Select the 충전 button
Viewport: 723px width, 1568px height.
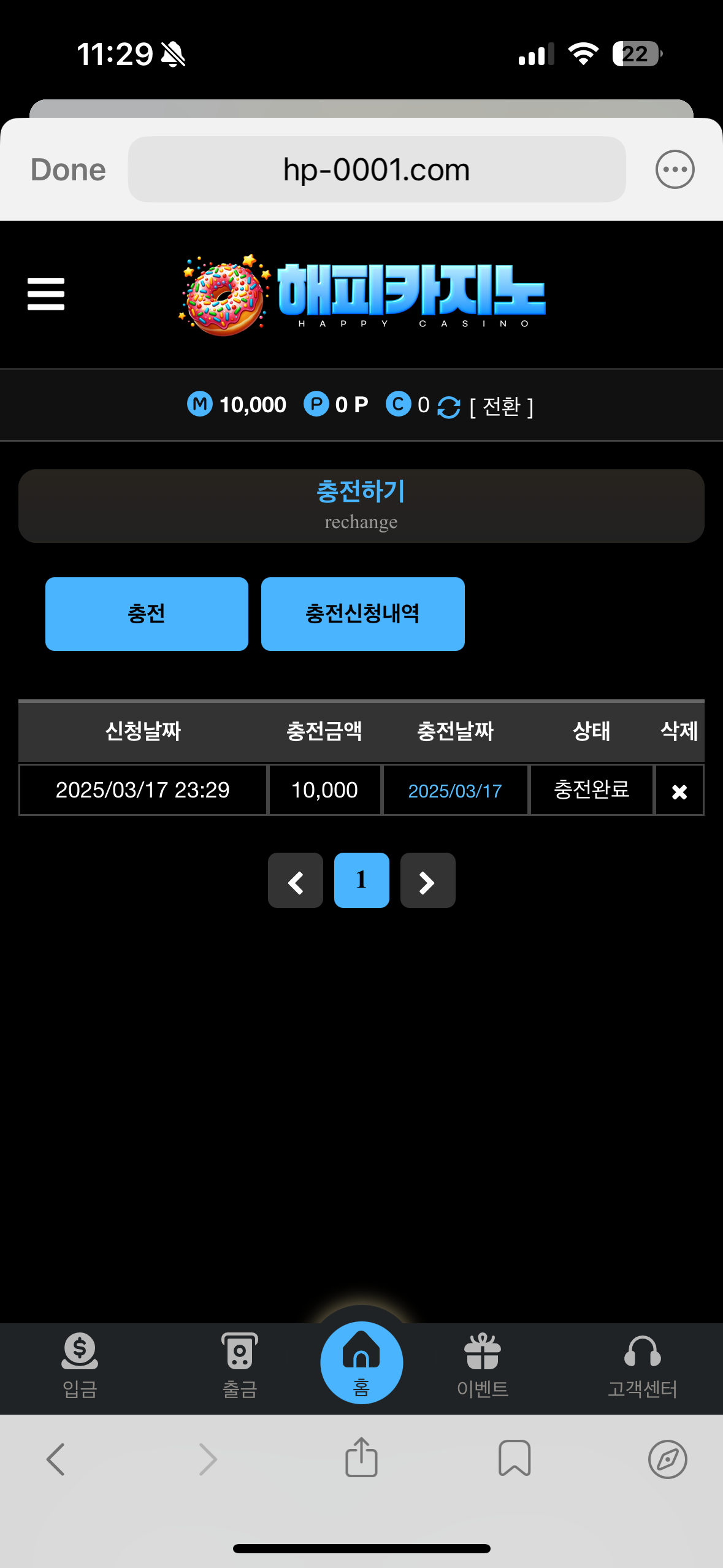click(147, 613)
